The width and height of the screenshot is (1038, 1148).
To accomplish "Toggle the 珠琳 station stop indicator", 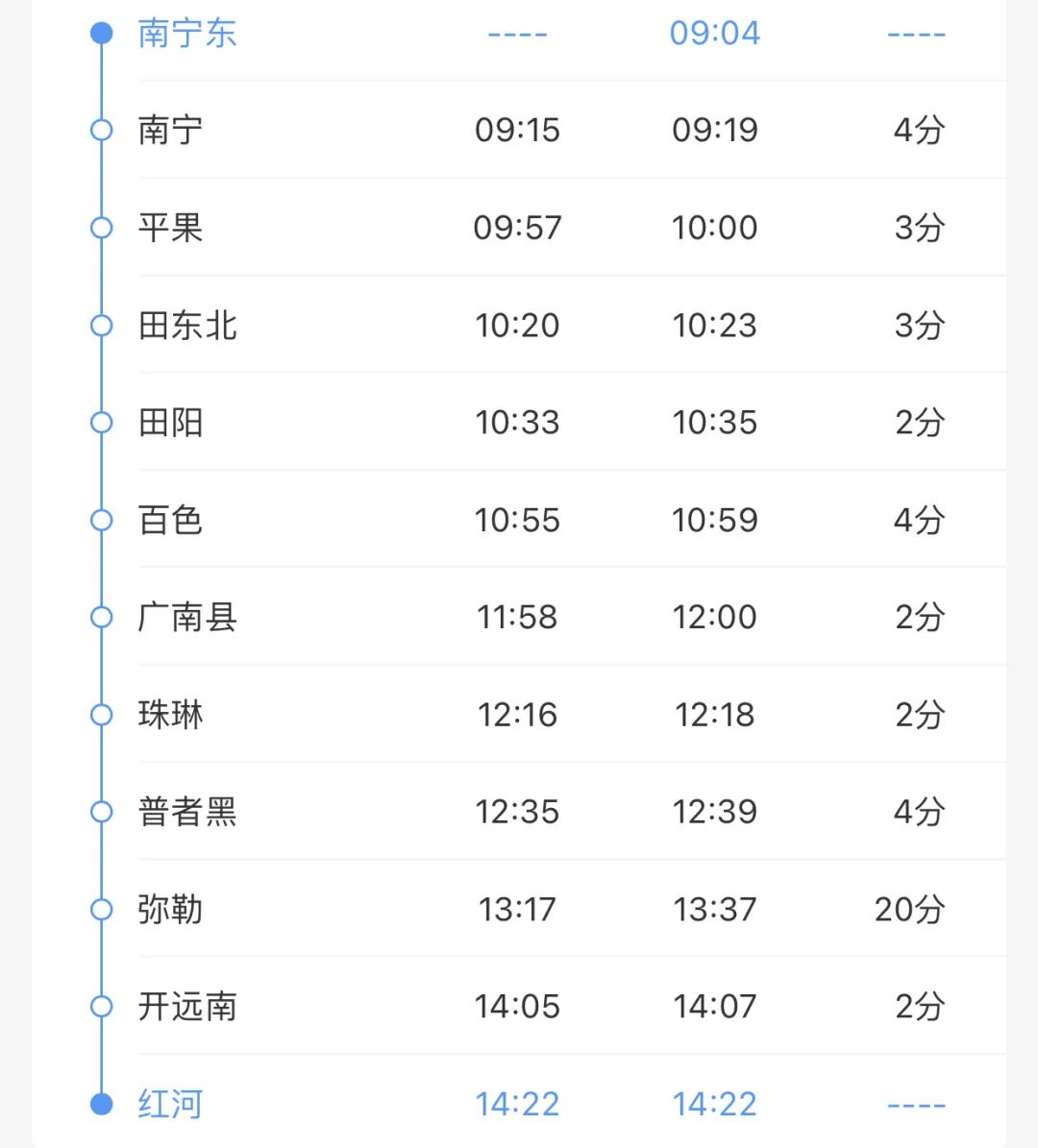I will point(99,714).
